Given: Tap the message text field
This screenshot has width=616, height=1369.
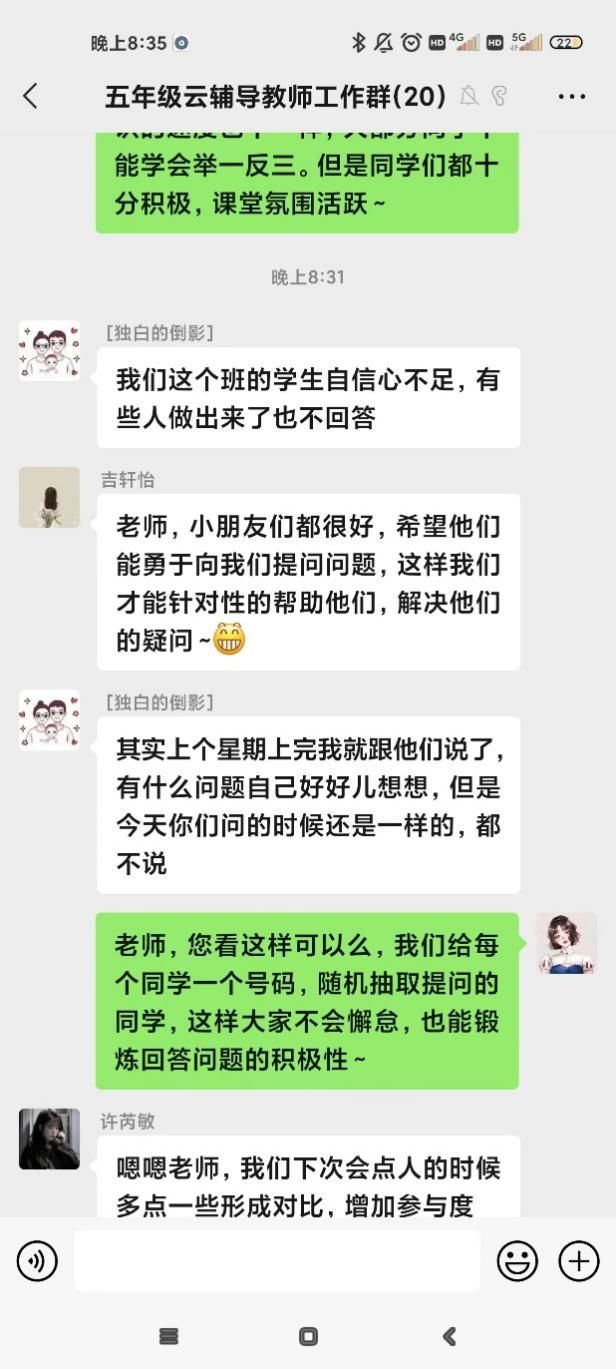Looking at the screenshot, I should click(277, 1261).
